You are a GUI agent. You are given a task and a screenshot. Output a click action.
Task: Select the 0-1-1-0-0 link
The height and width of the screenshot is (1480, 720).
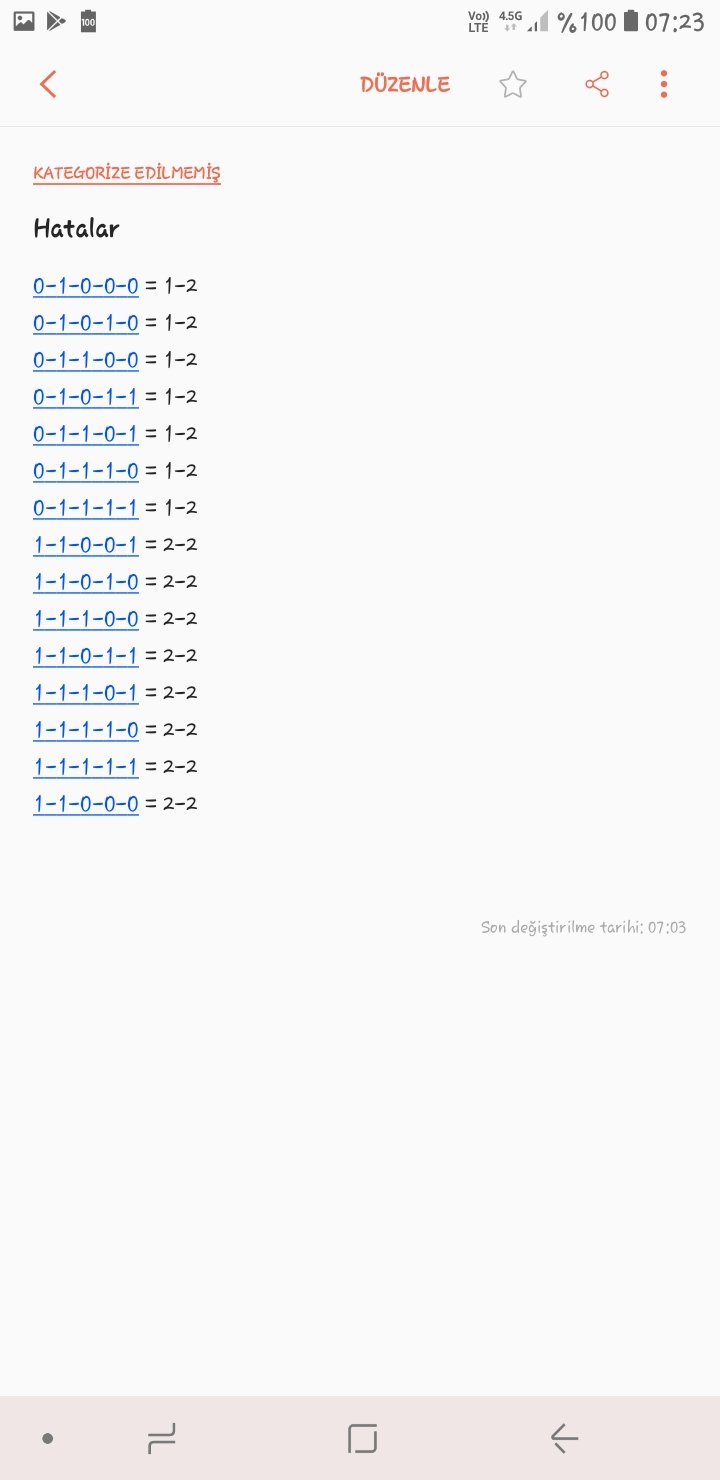(86, 360)
